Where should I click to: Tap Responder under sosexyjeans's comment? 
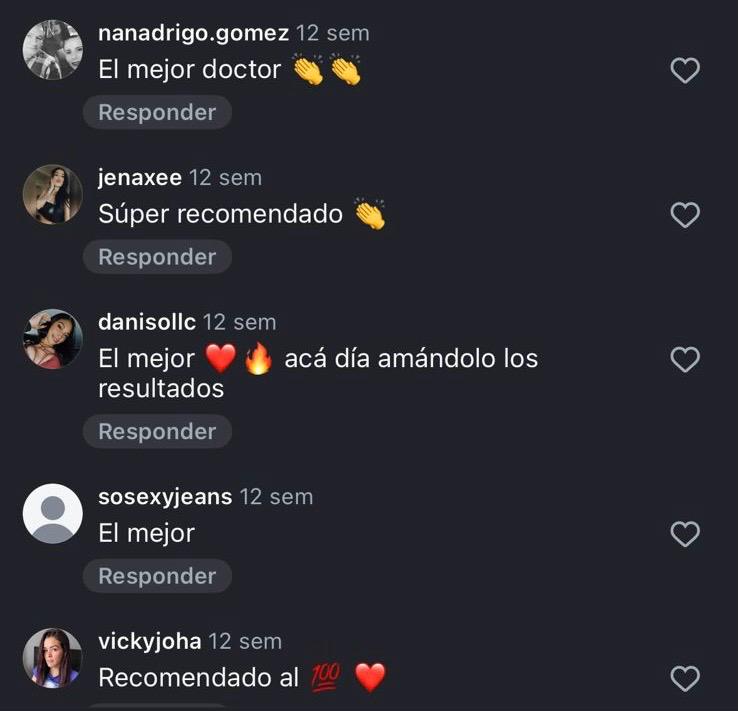click(157, 576)
